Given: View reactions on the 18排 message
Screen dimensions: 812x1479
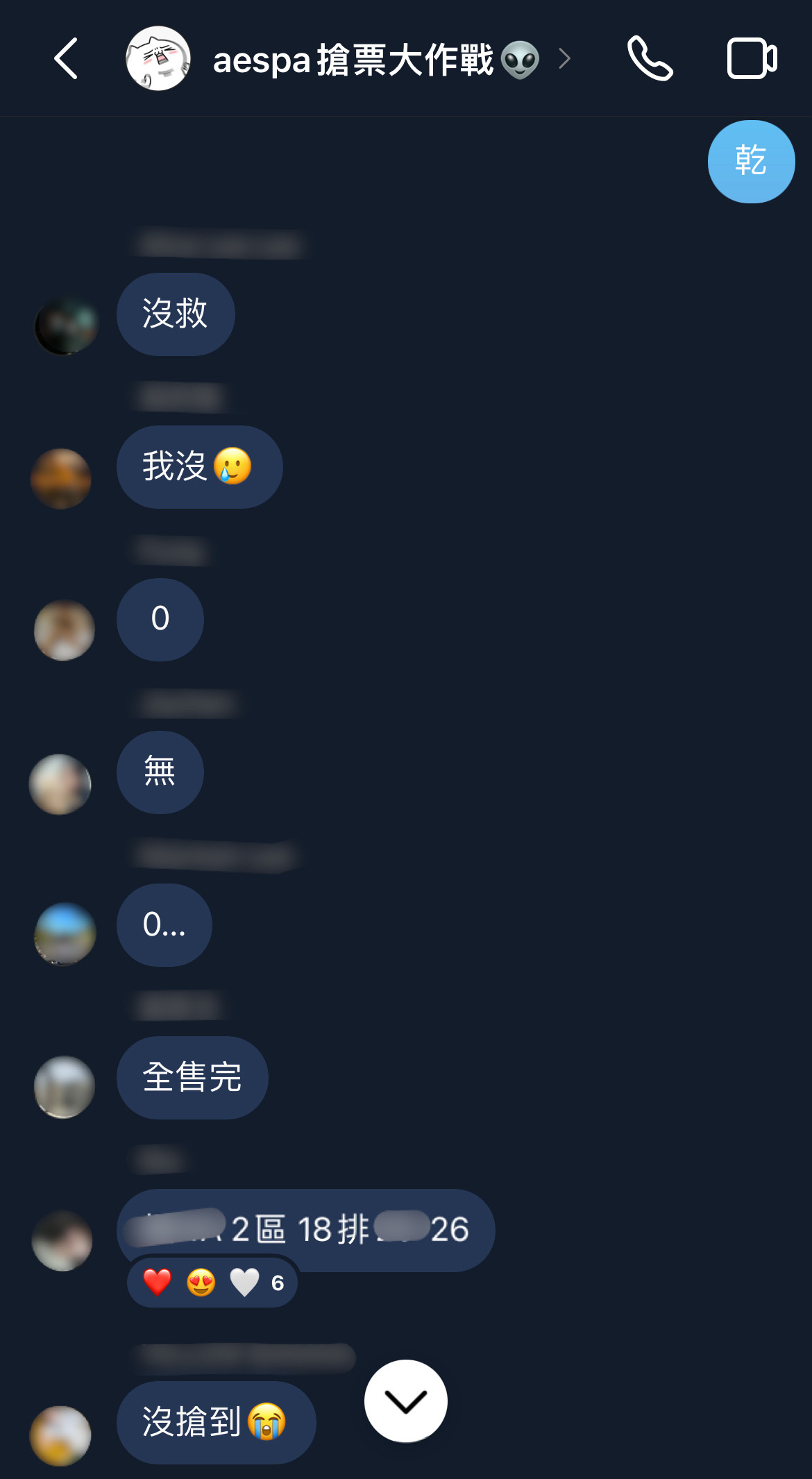Looking at the screenshot, I should tap(212, 1283).
